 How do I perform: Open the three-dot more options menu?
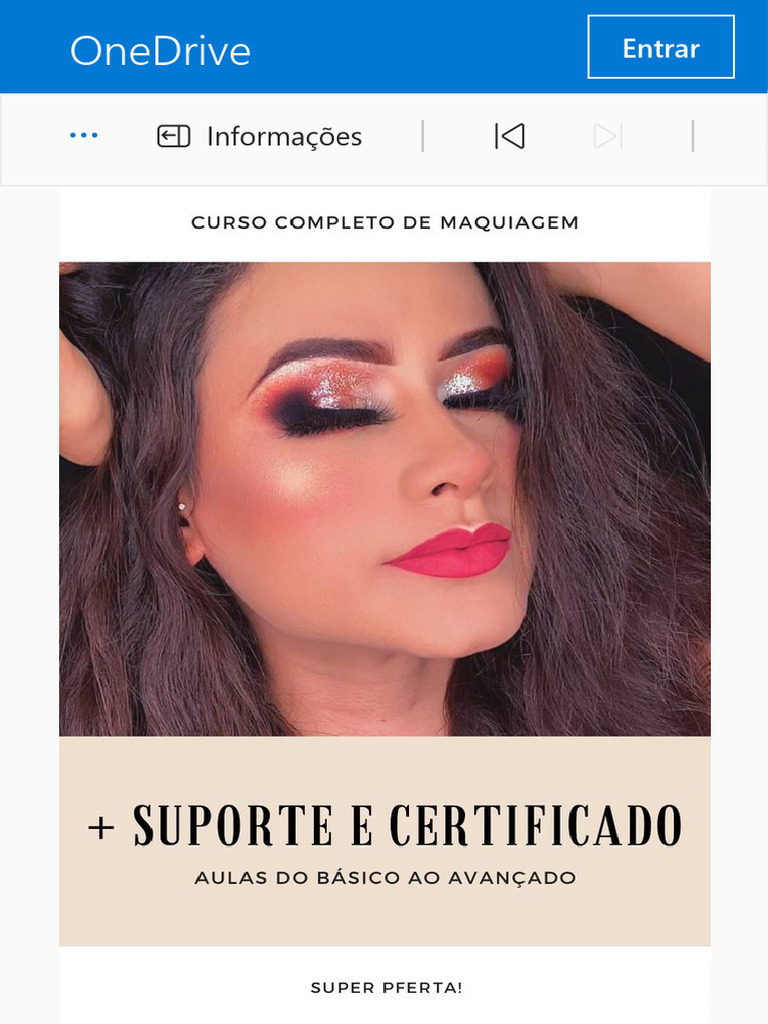84,136
